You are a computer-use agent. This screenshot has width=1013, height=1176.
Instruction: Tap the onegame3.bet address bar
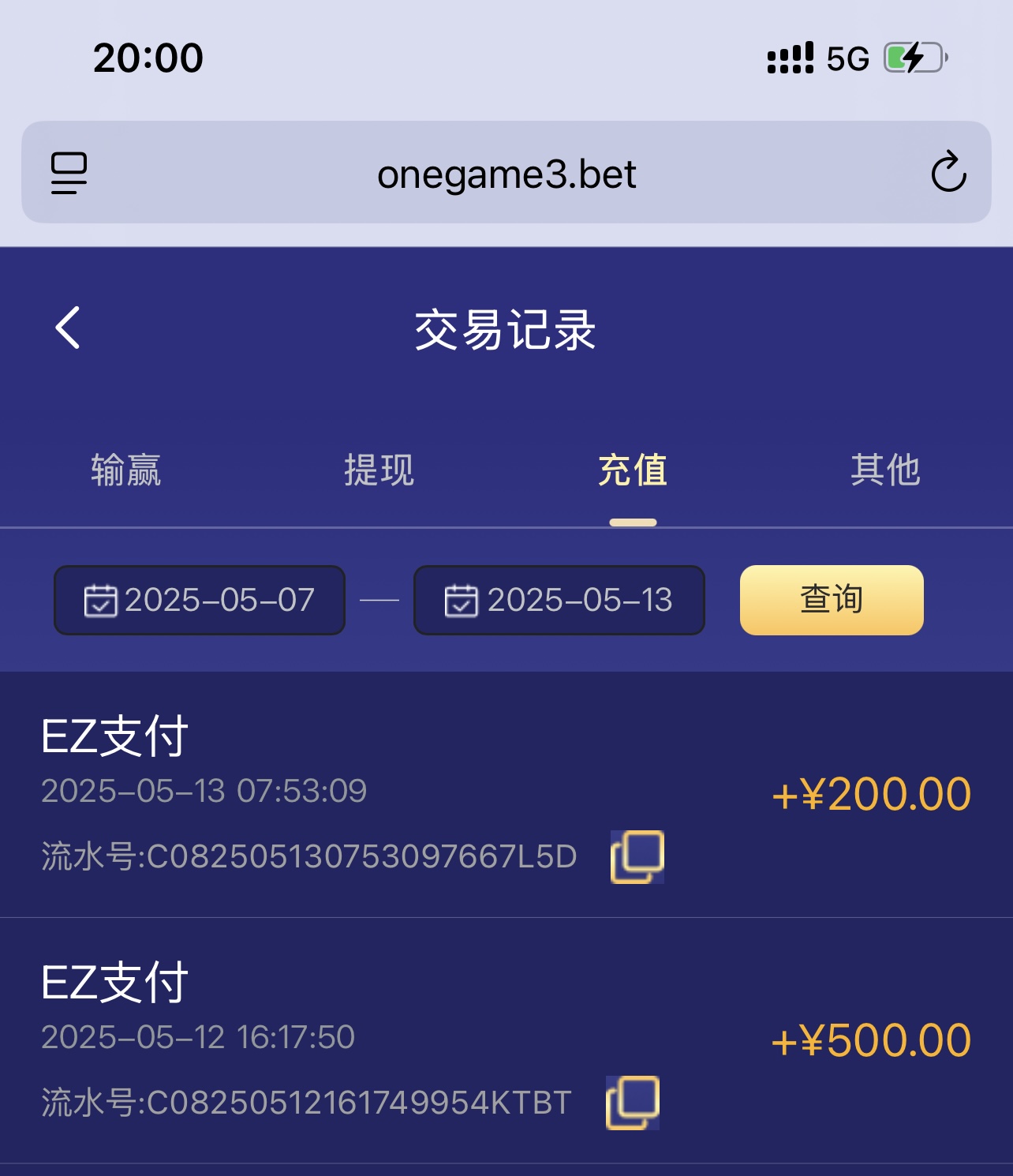pyautogui.click(x=506, y=174)
